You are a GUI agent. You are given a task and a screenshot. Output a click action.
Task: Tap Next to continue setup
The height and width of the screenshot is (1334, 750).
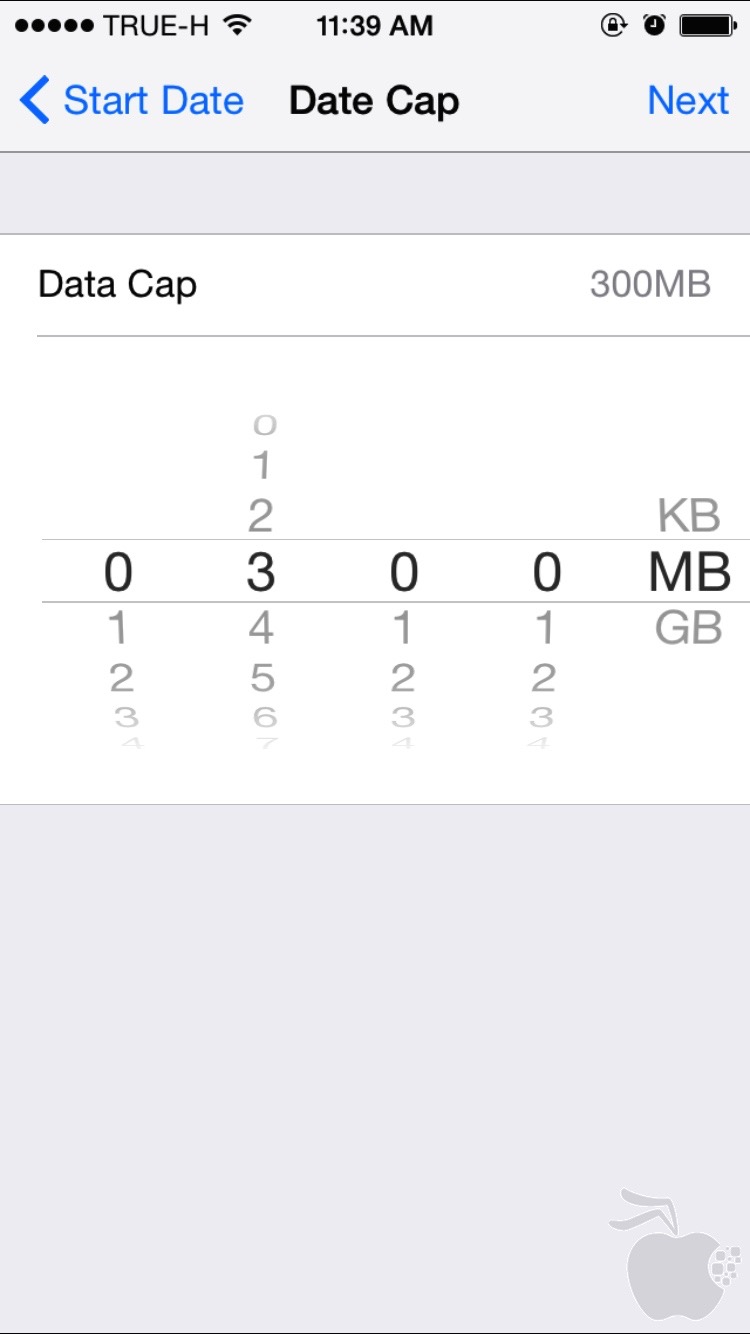pos(688,100)
